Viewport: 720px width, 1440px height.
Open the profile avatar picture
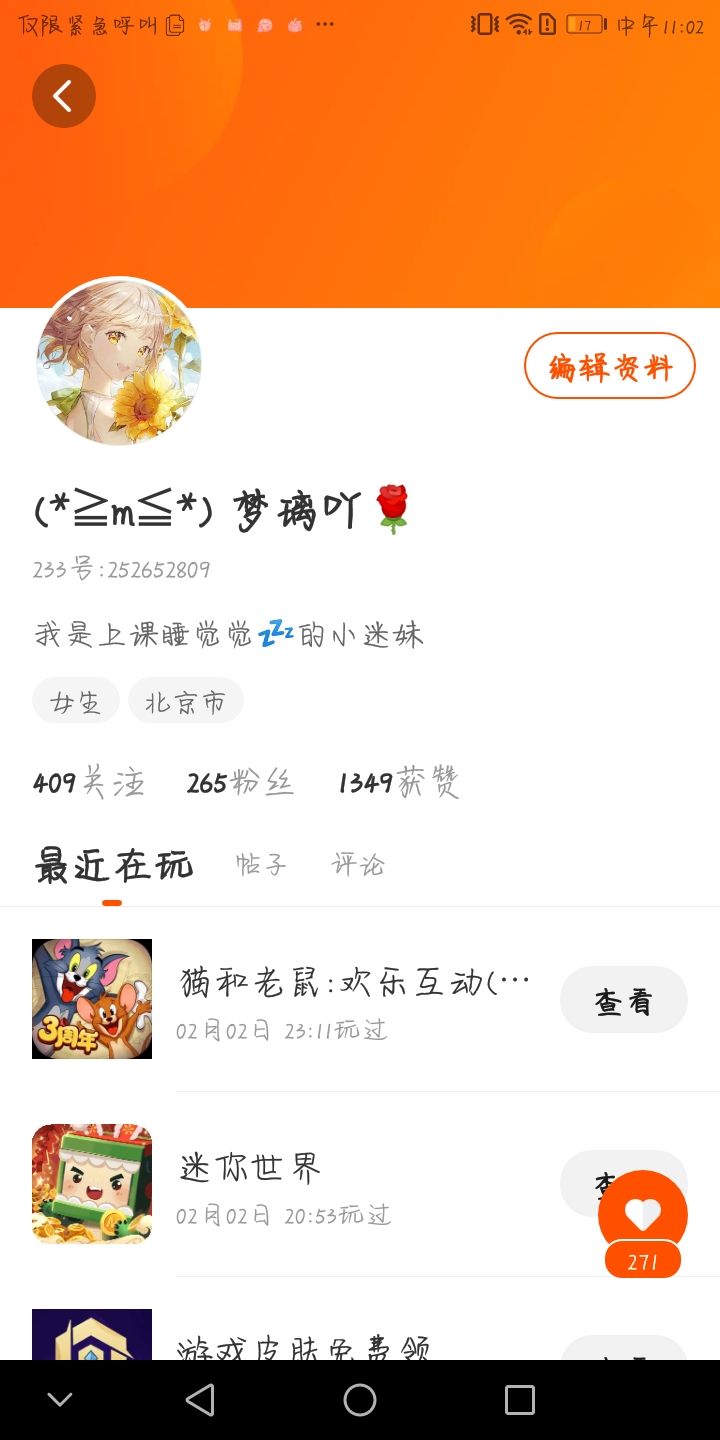[119, 362]
